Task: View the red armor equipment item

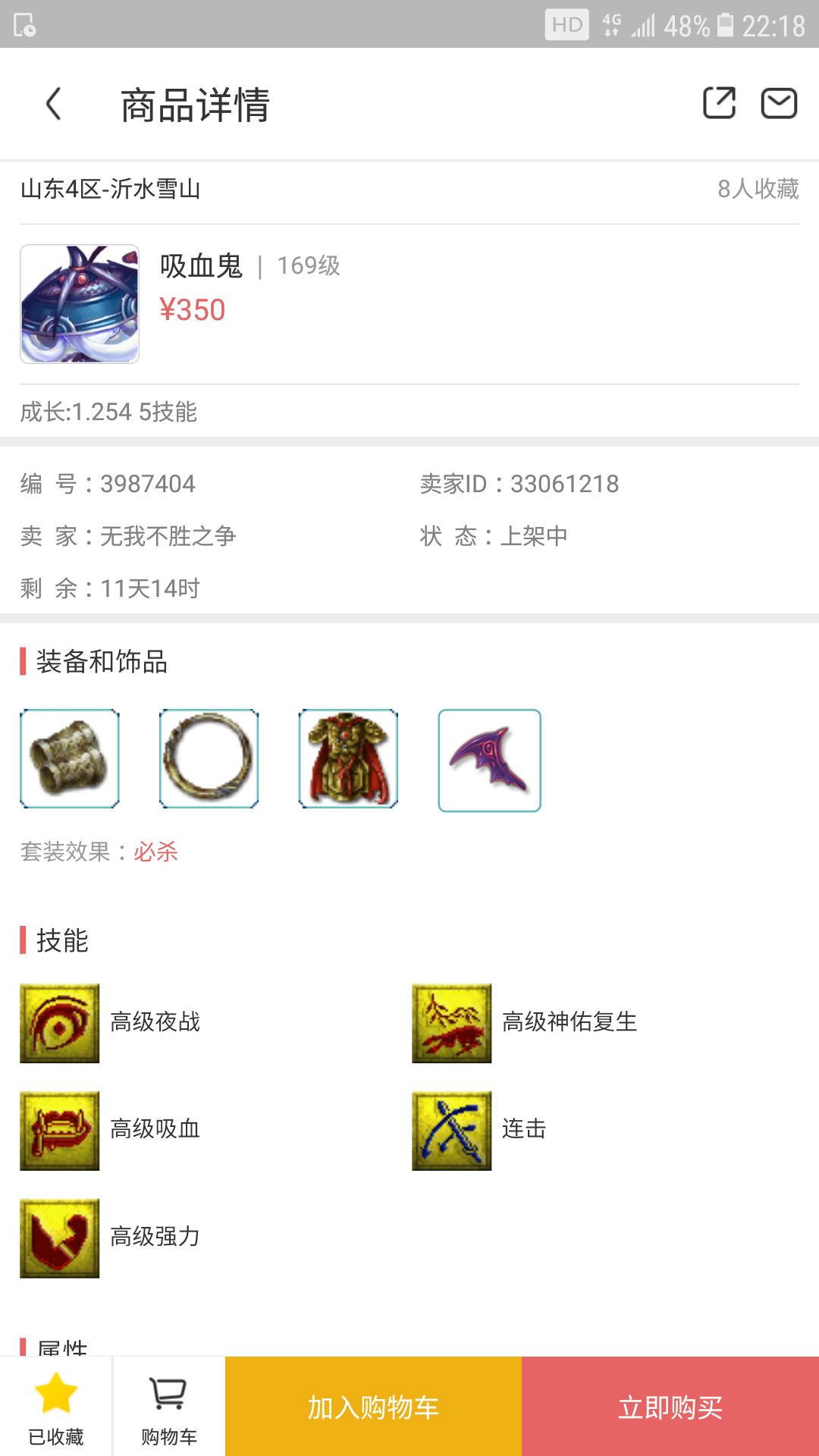Action: pos(348,758)
